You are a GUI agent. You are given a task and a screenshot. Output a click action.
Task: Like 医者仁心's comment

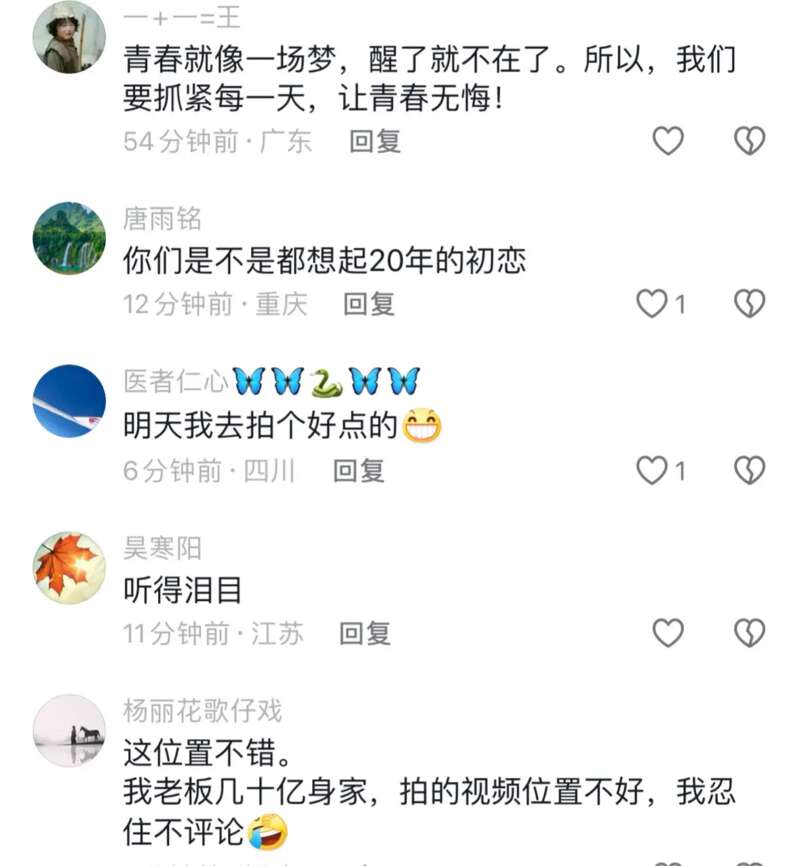click(653, 470)
